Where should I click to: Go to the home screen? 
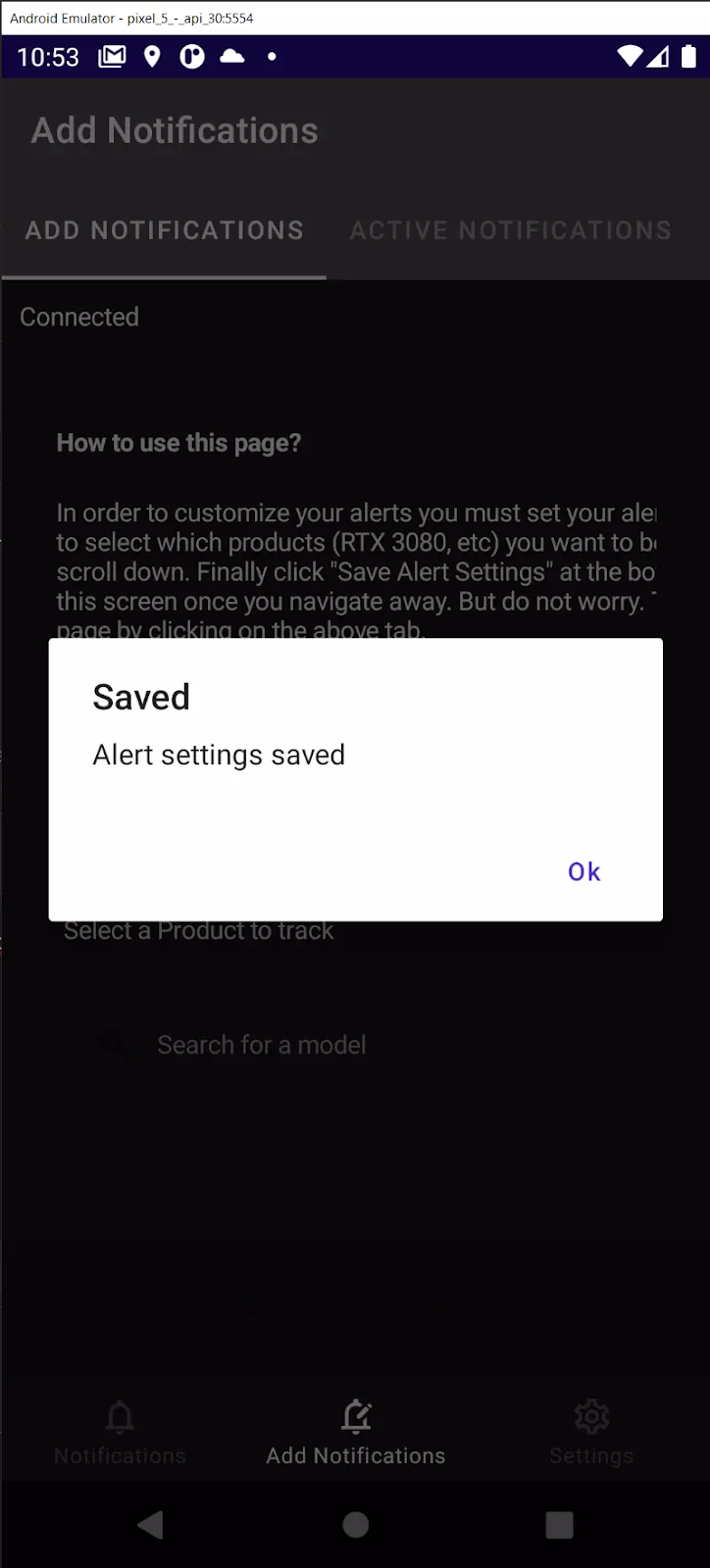tap(355, 1524)
